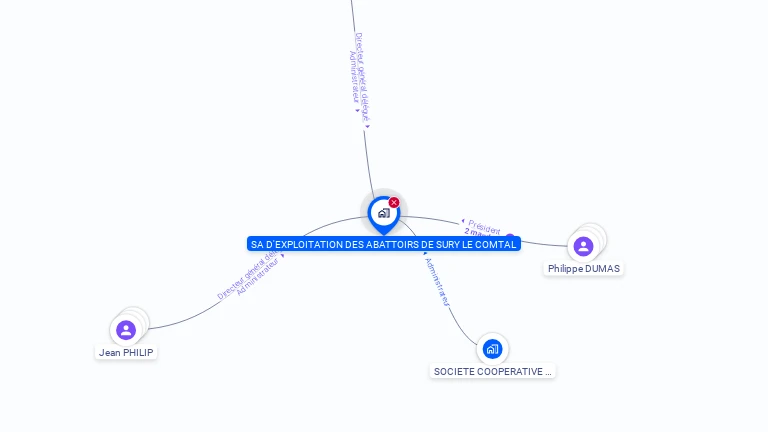
Task: Open the SOCIETE COOPERATIVE company node
Action: [492, 349]
